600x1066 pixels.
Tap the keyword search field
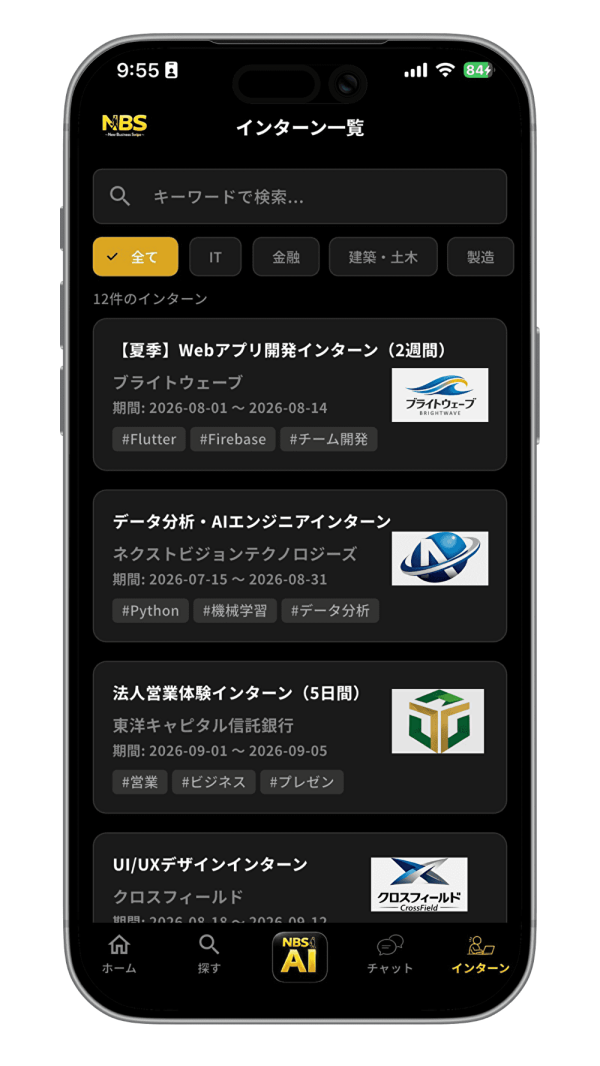300,196
